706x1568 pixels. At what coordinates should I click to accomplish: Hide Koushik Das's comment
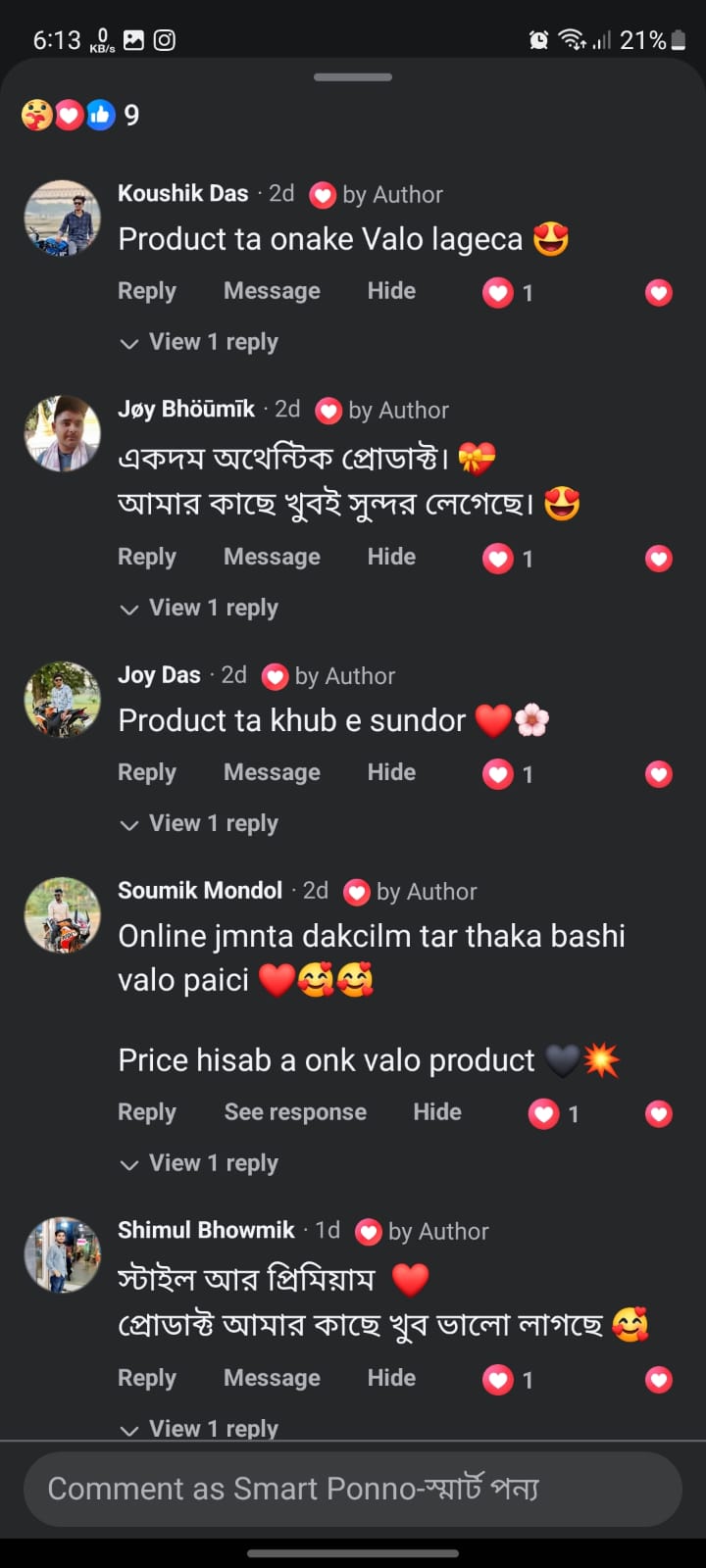click(x=391, y=291)
